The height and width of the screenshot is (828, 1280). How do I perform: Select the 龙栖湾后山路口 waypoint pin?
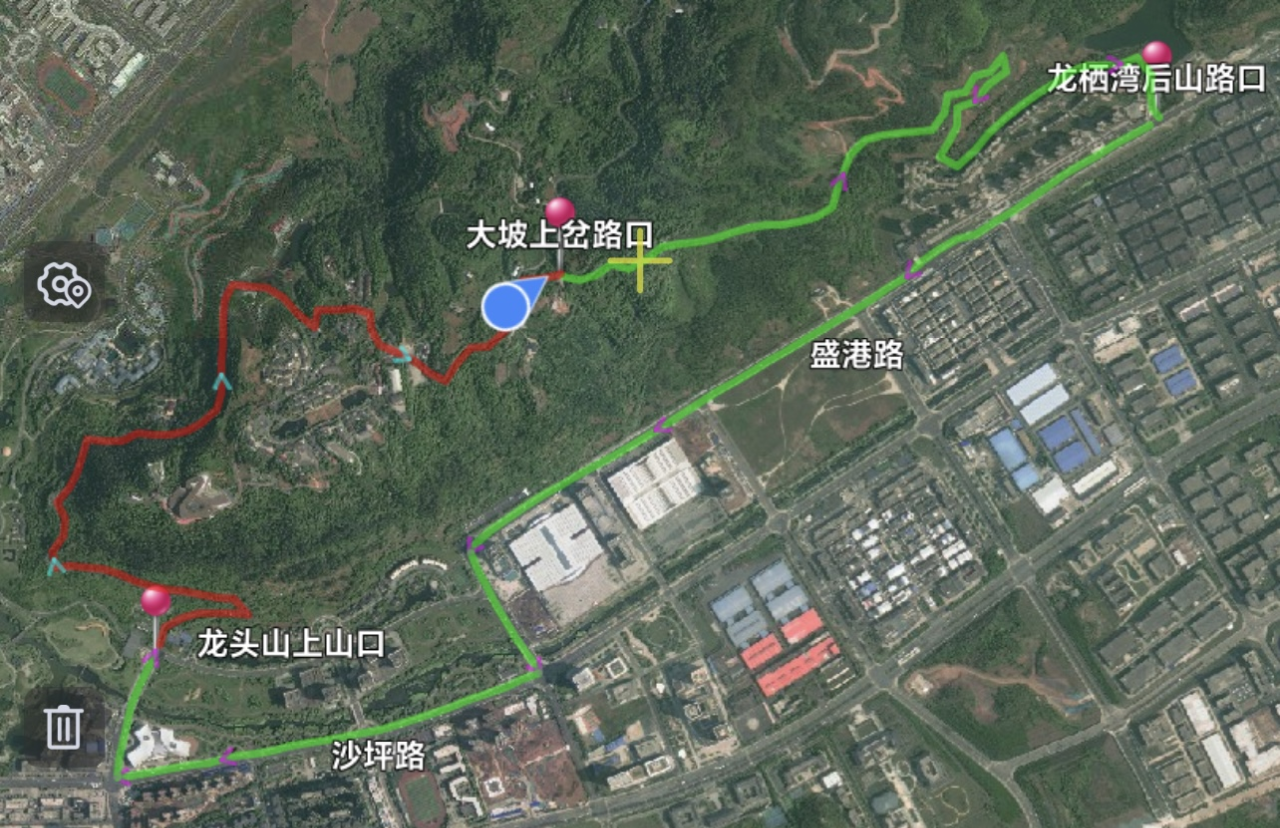[x=1157, y=55]
